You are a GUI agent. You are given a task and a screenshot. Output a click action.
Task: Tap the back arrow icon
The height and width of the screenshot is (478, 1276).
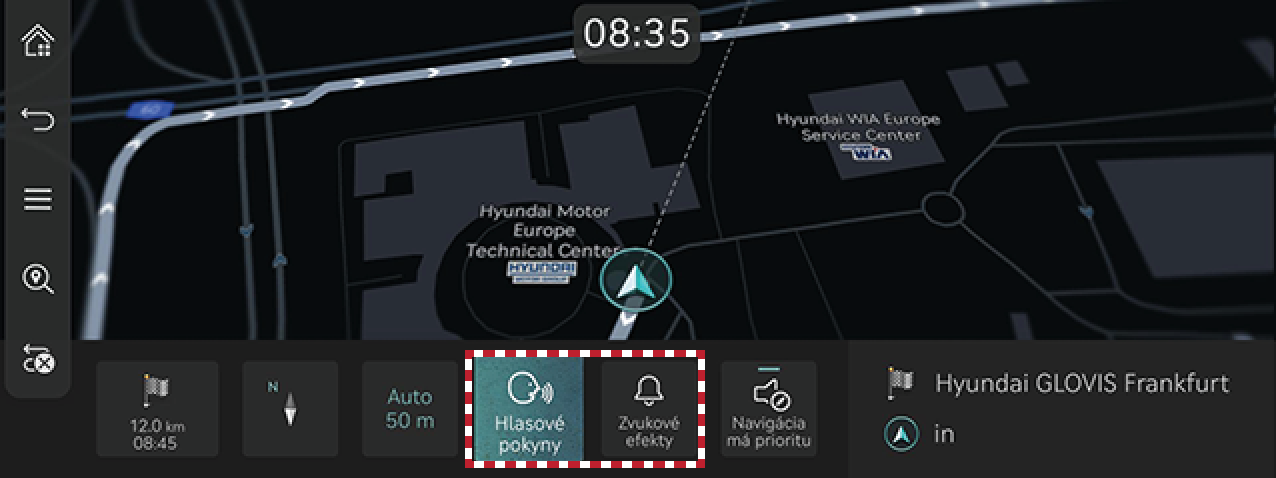point(38,121)
